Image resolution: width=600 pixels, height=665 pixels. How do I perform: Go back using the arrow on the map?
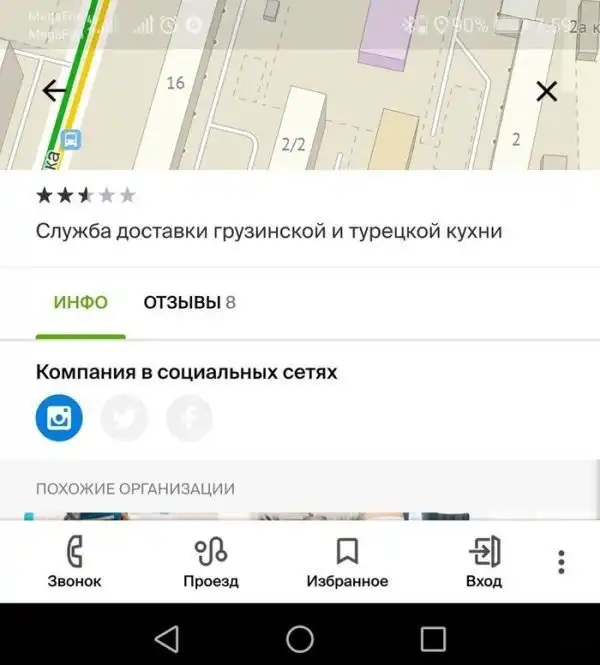coord(55,91)
